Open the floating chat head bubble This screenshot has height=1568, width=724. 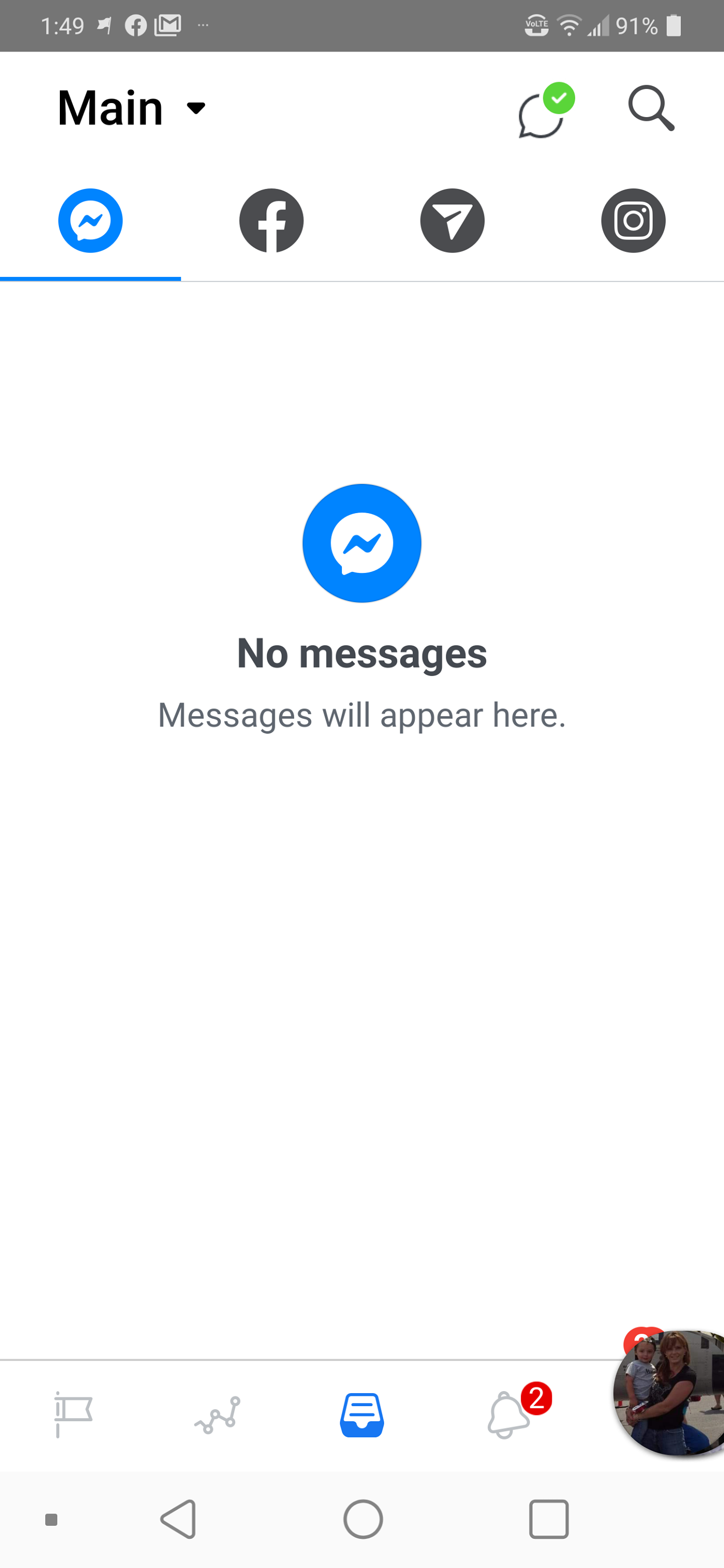coord(670,1393)
